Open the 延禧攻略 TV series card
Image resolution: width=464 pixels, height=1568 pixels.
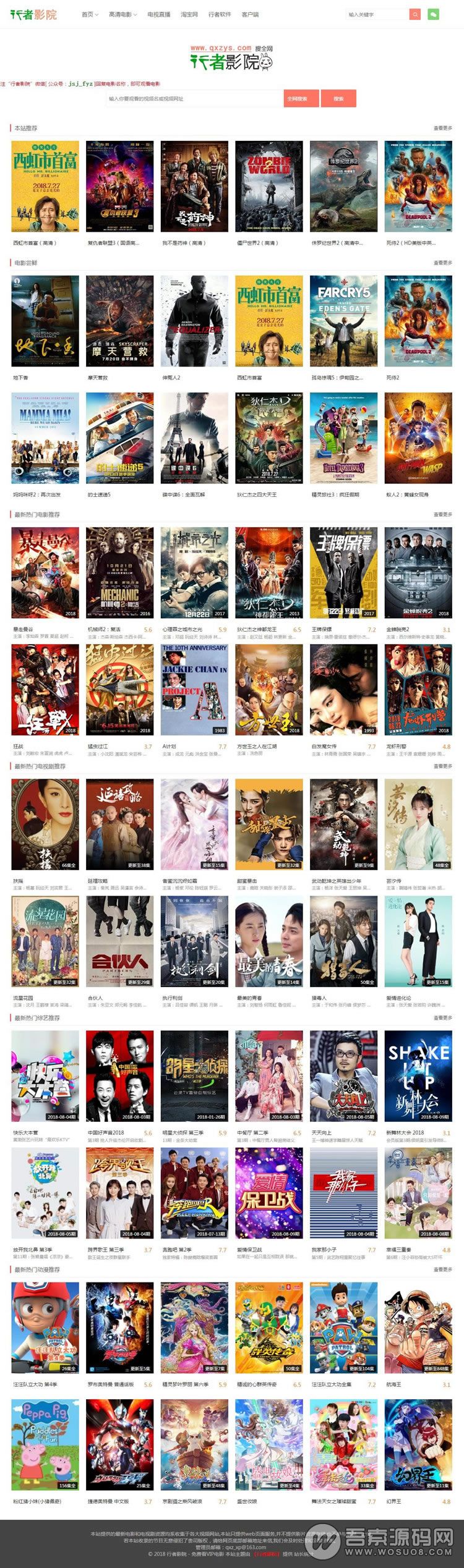tap(119, 824)
